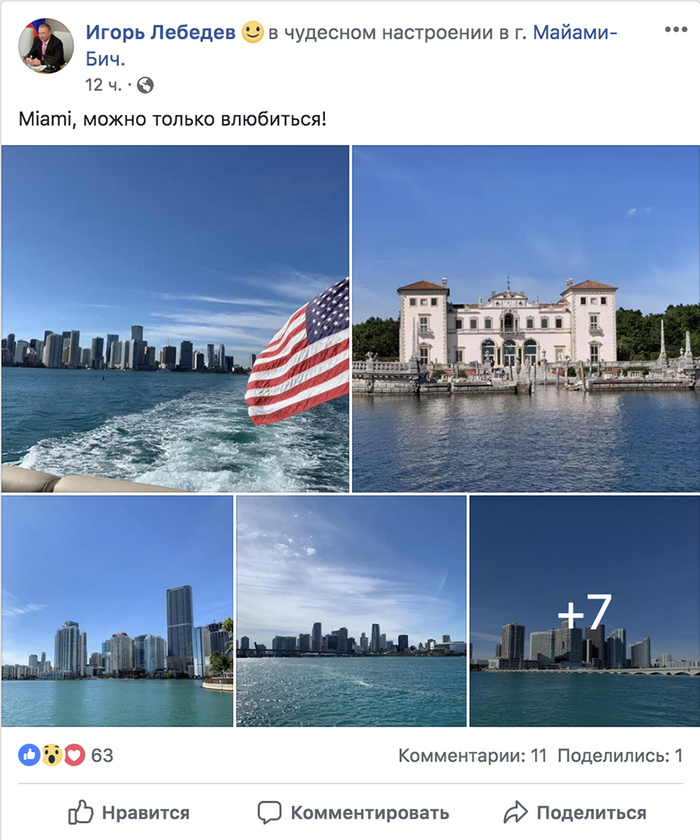Open the skyline photo with American flag
The height and width of the screenshot is (840, 700).
(x=175, y=318)
